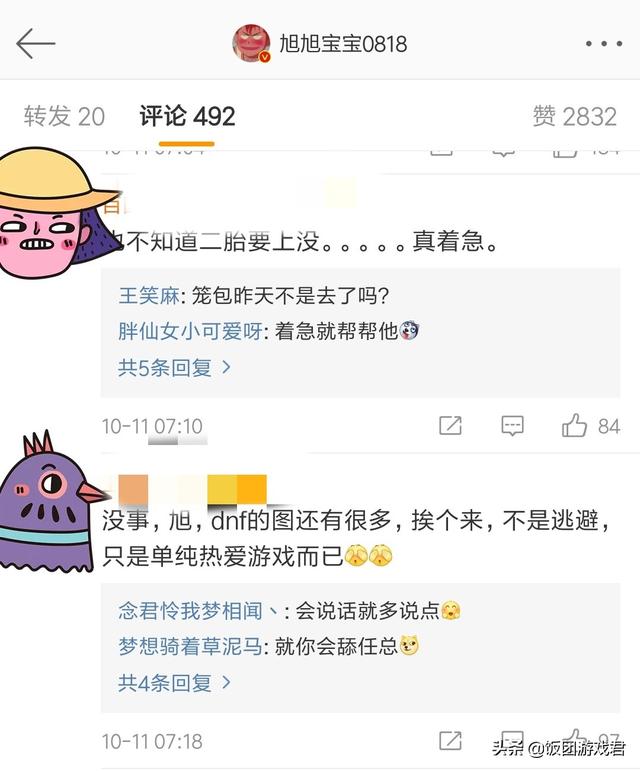640x771 pixels.
Task: Reply to the 10-11 07:18 comment
Action: (x=512, y=741)
